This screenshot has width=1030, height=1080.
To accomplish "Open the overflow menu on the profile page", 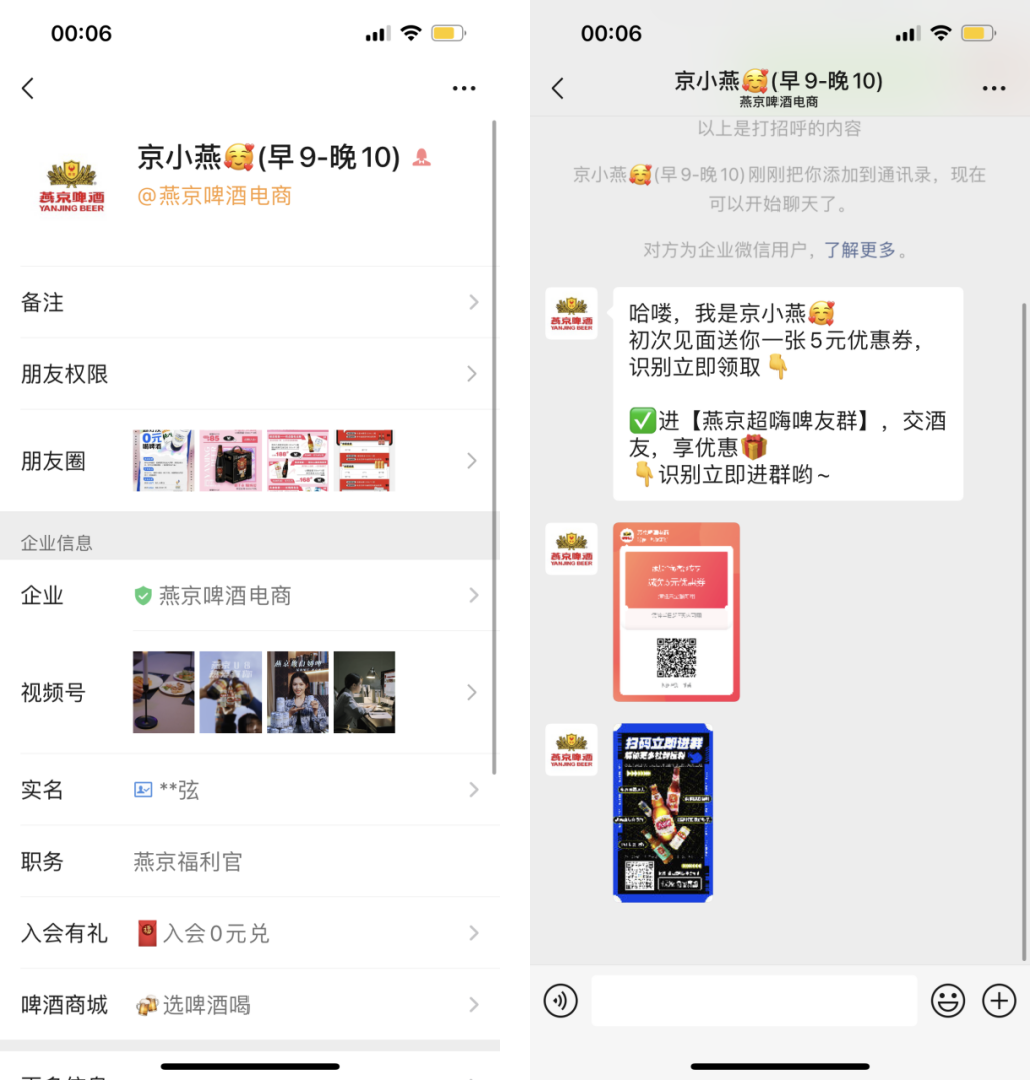I will pos(464,88).
